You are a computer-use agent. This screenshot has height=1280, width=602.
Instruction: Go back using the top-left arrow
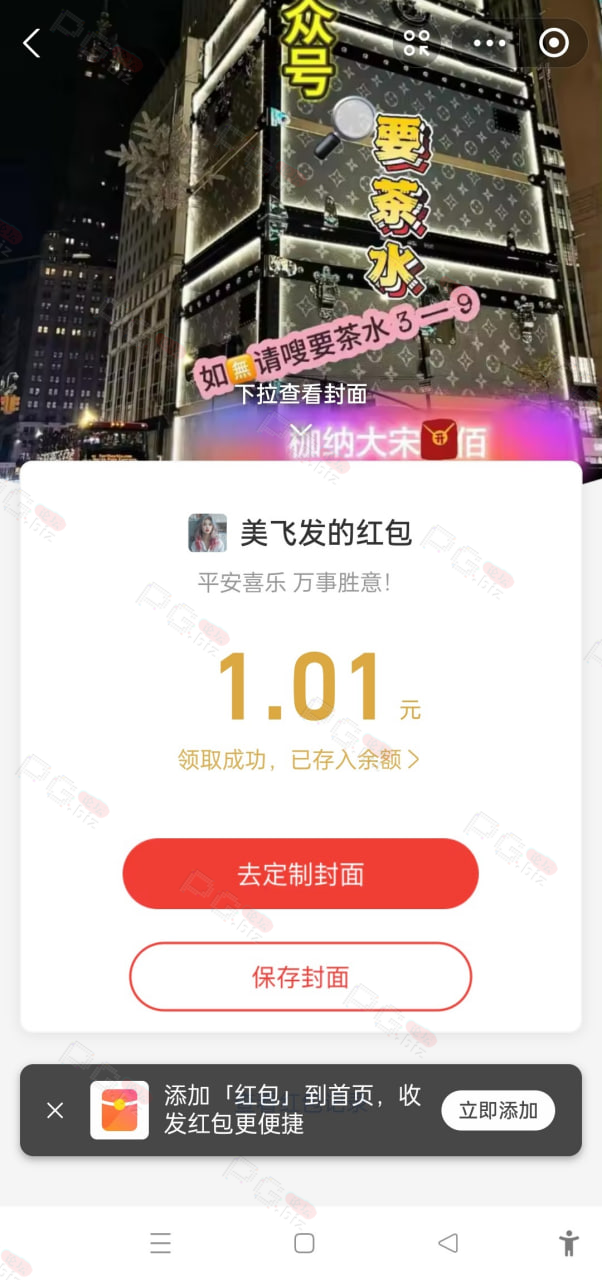coord(31,43)
